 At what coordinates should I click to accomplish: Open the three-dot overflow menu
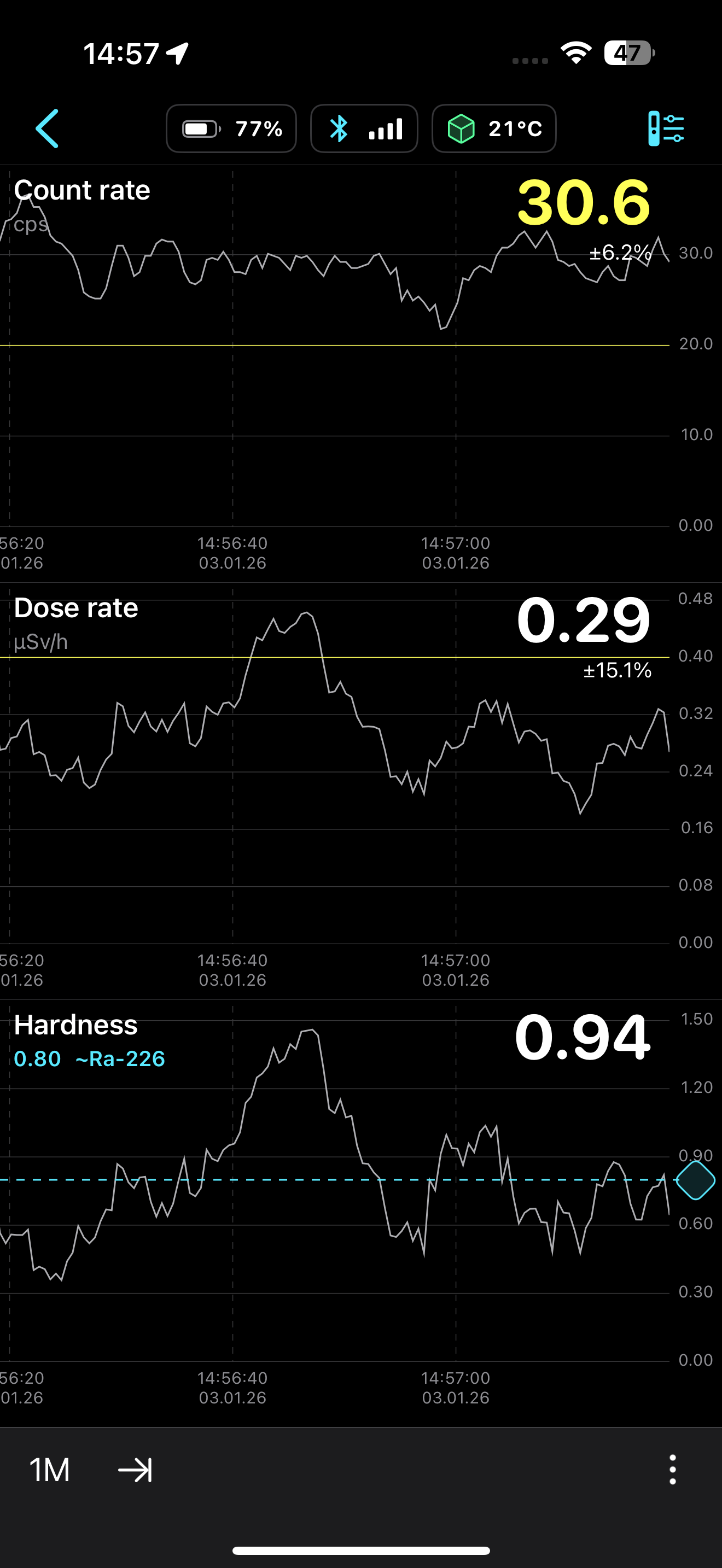coord(672,1470)
